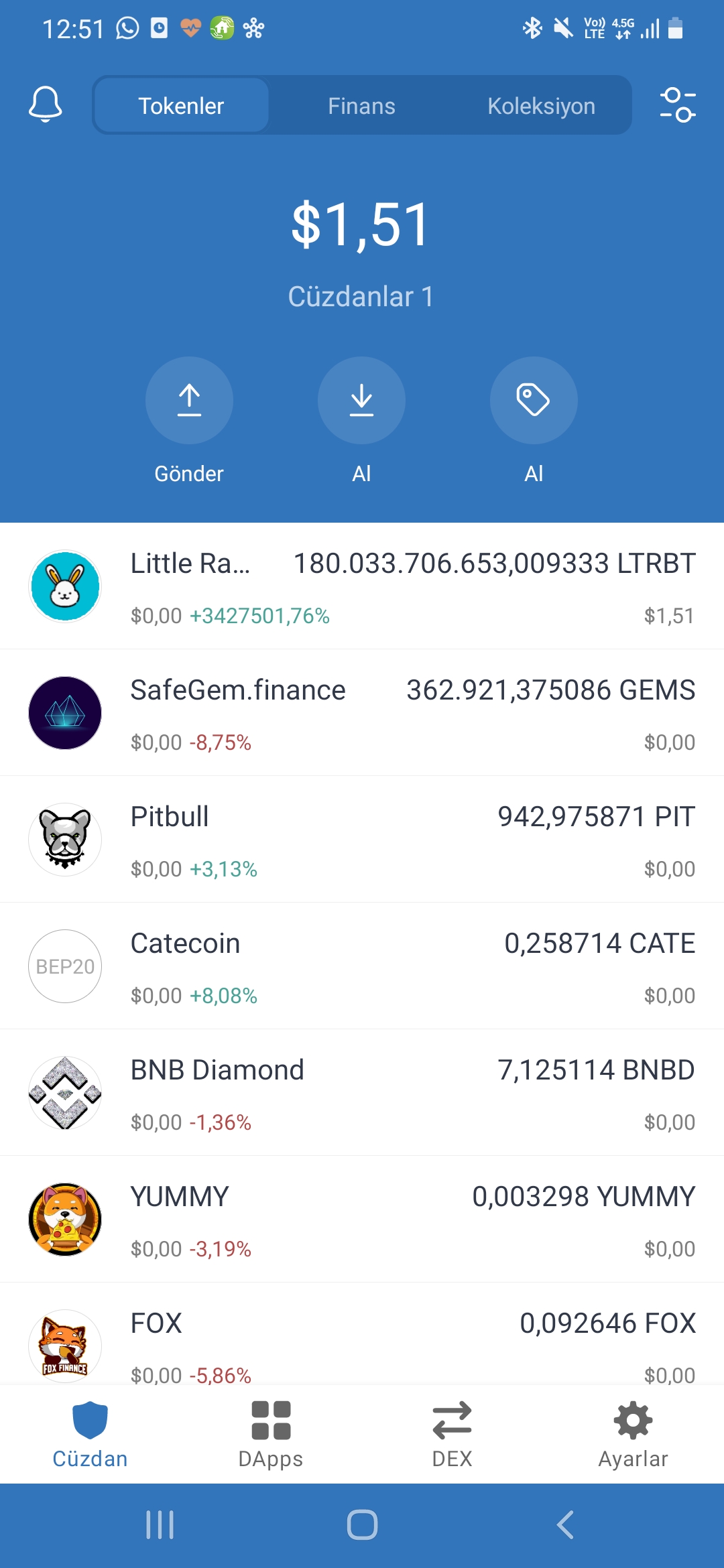
Task: Open the BNB Diamond token
Action: (x=362, y=1092)
